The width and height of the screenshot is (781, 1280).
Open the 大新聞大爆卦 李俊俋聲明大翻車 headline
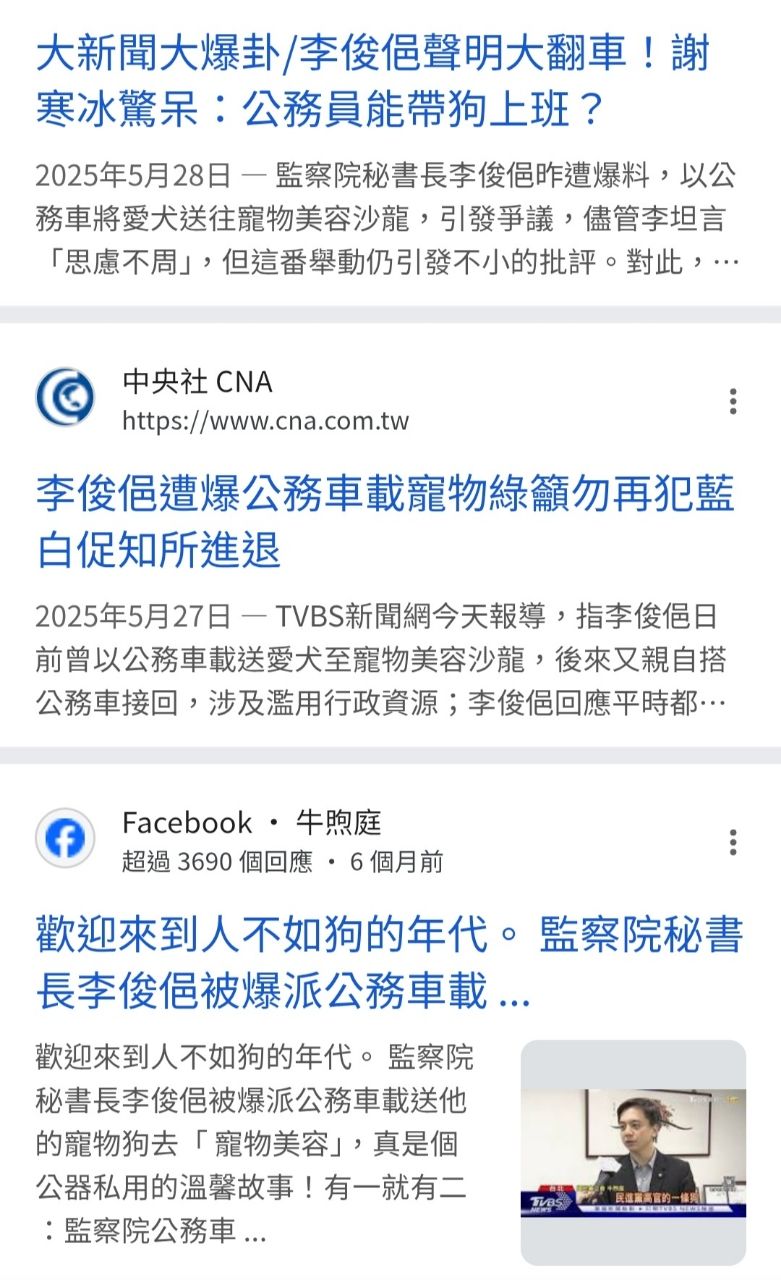372,80
